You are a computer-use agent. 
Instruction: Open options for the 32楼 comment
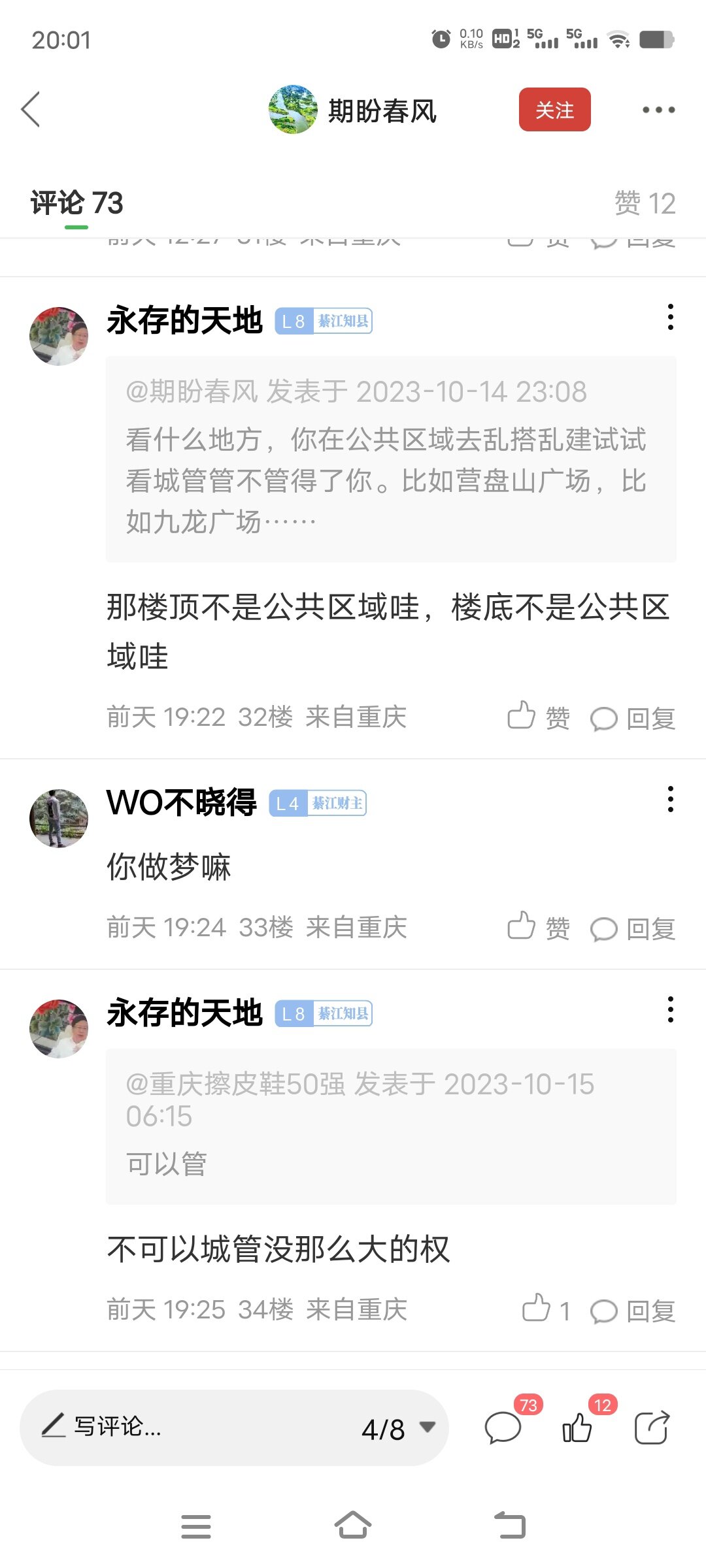(x=670, y=318)
